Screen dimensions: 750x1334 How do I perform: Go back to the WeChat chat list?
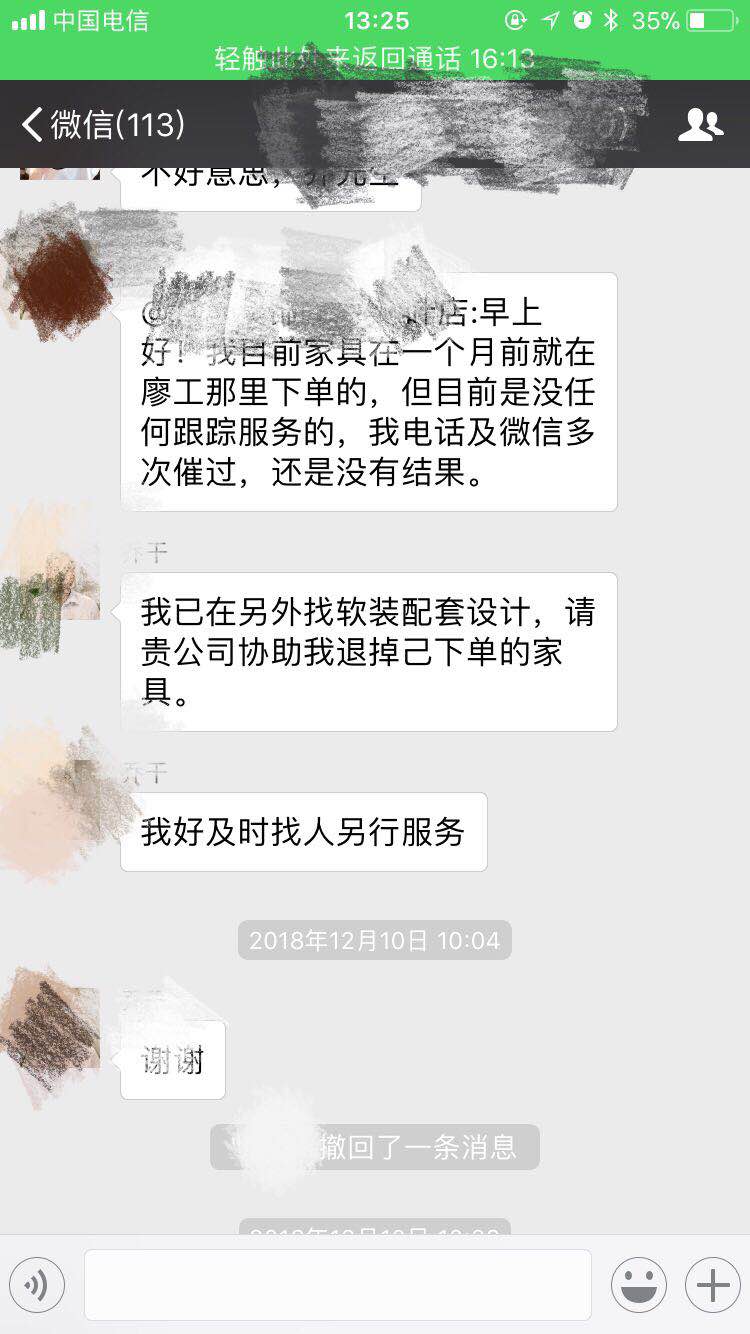pyautogui.click(x=100, y=125)
